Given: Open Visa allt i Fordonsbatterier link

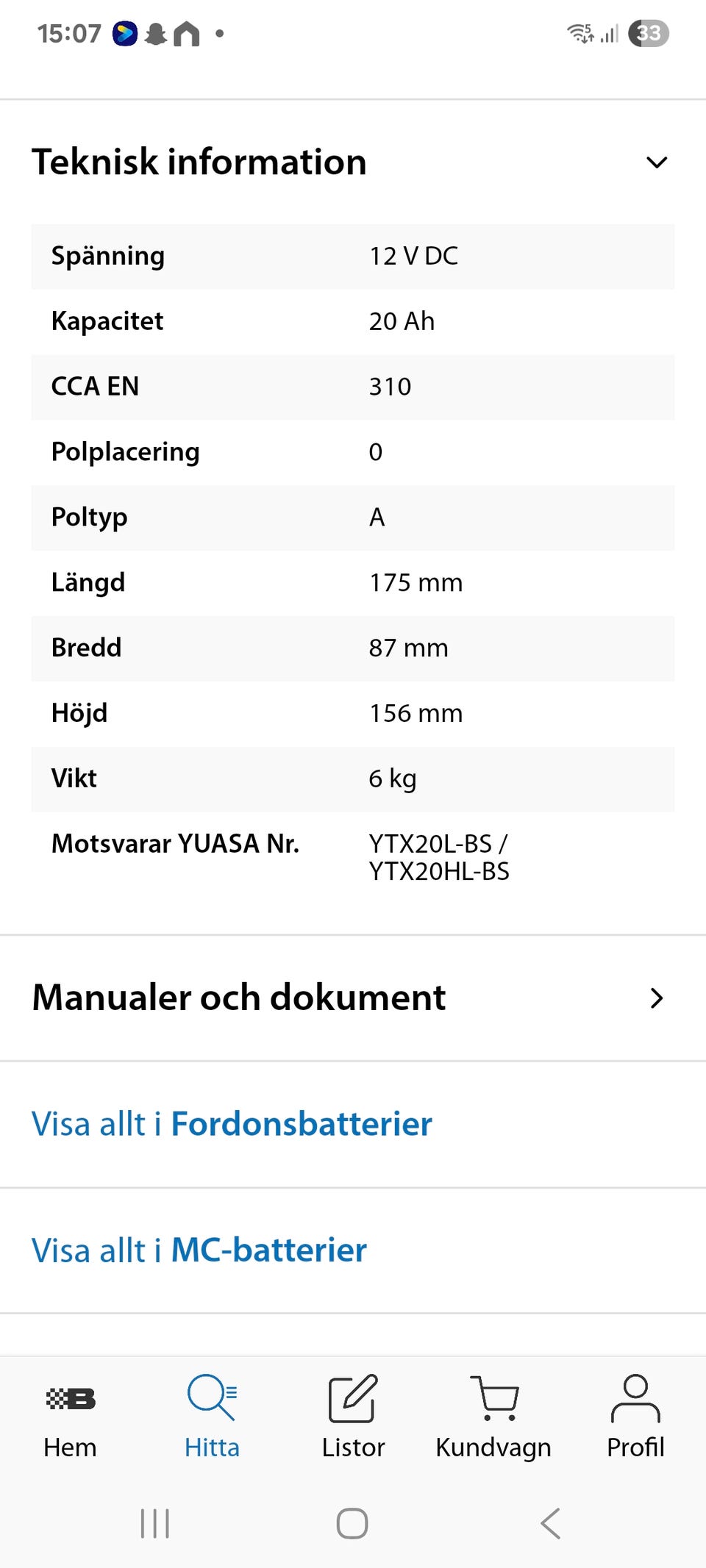Looking at the screenshot, I should 232,1124.
